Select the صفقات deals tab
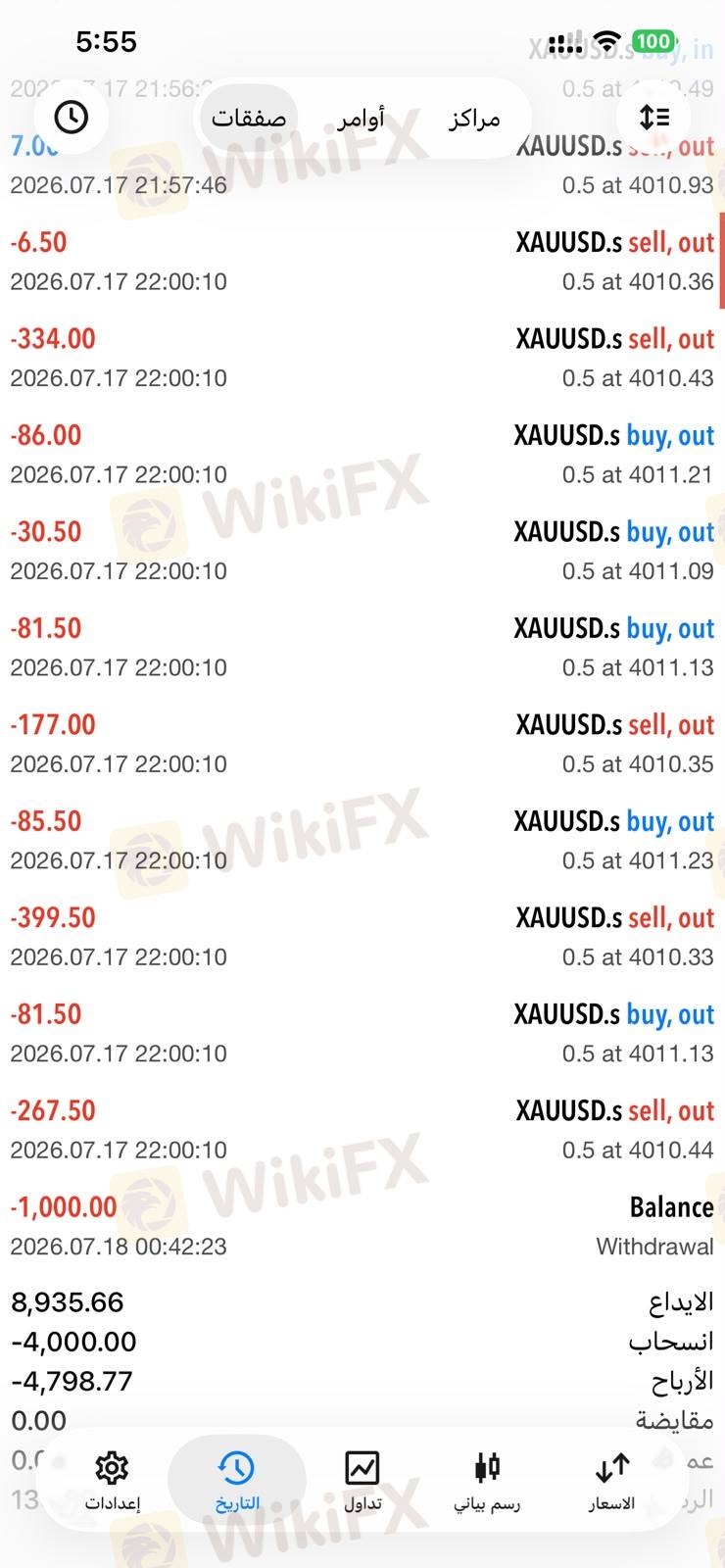 click(249, 119)
